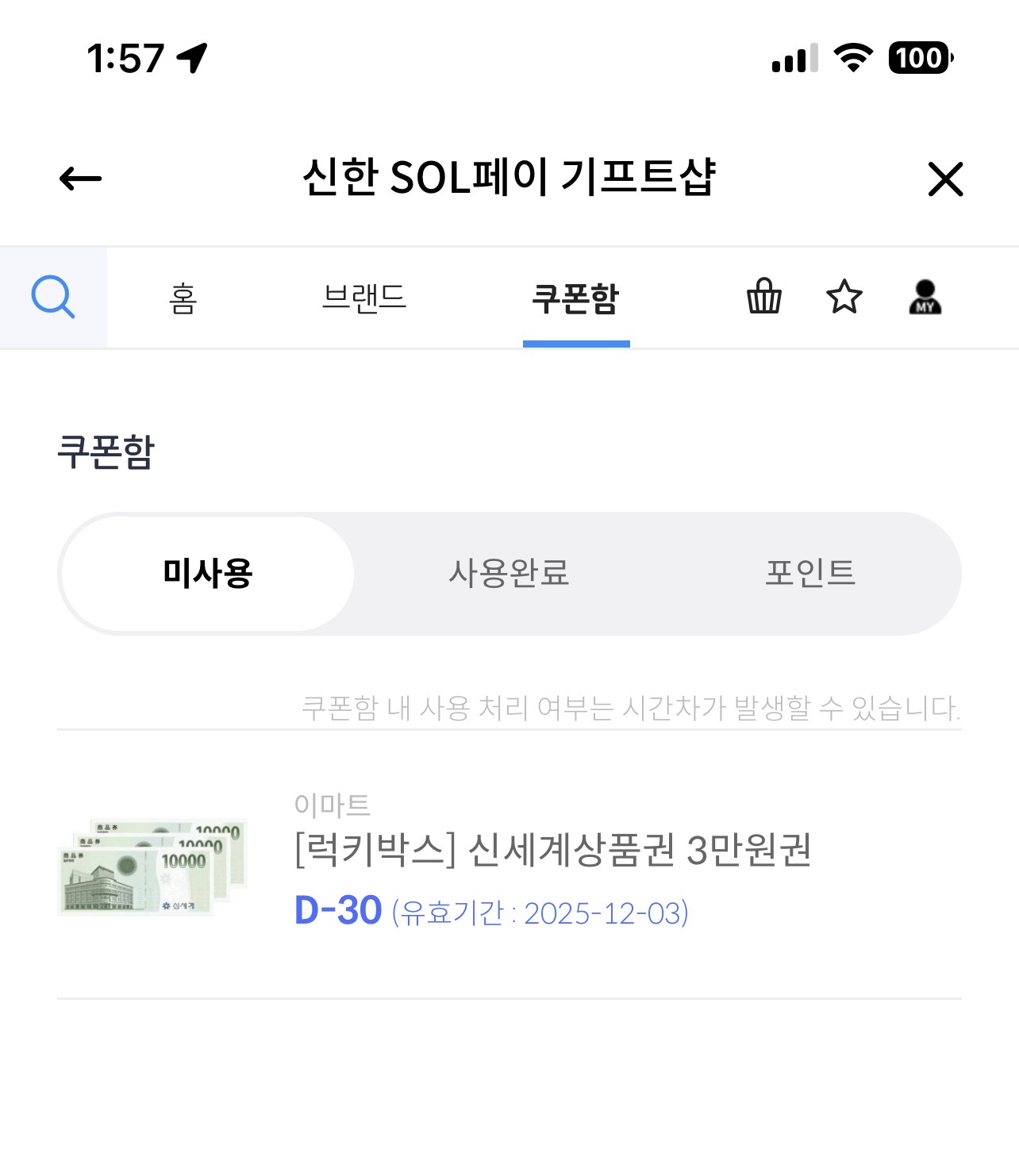Show 사용완료 coupons

point(509,573)
